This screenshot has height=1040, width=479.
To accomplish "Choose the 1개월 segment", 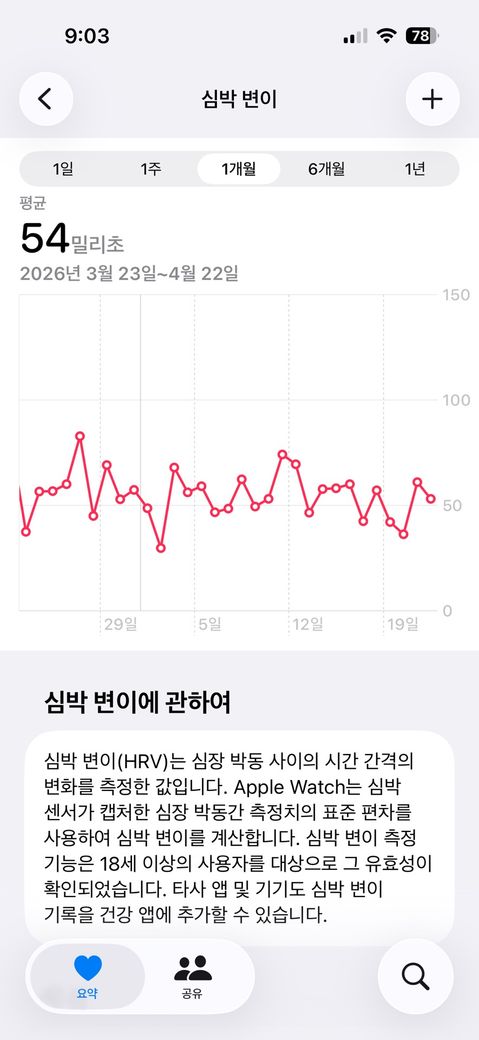I will (x=239, y=169).
